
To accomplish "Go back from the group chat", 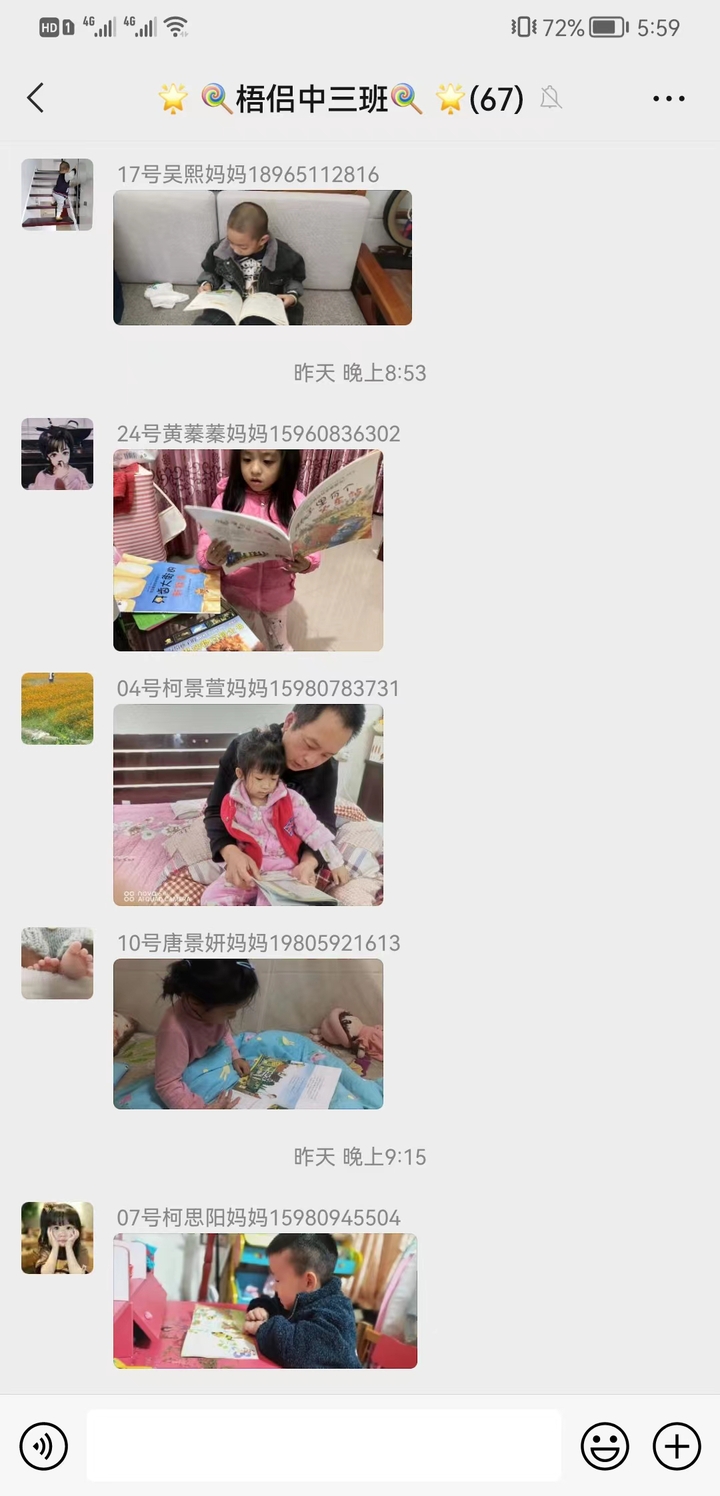I will (36, 98).
